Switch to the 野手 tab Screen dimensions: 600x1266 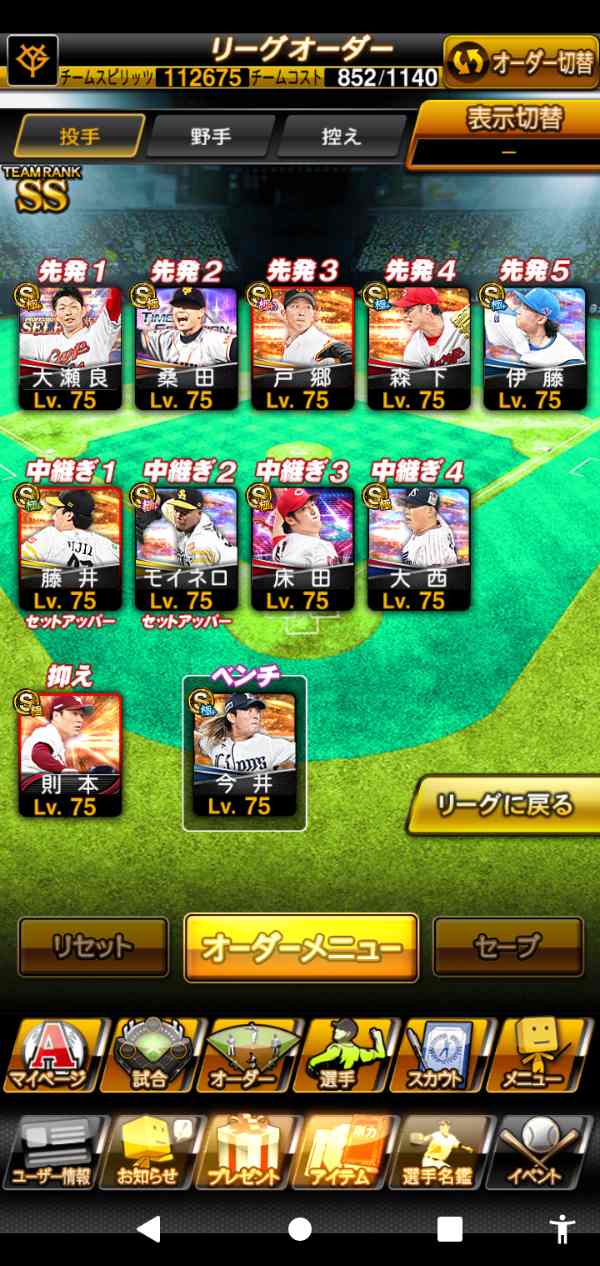point(211,136)
